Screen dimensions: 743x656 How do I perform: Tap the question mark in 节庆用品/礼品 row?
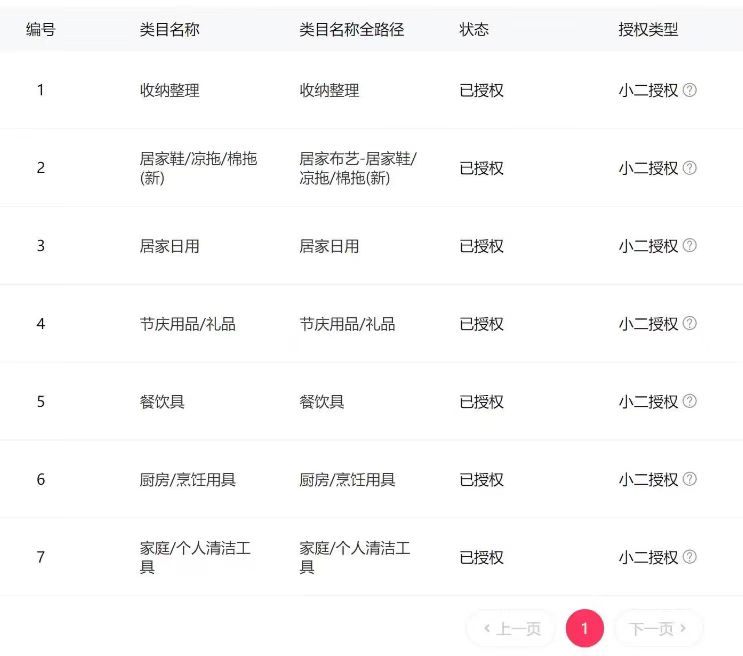(689, 324)
